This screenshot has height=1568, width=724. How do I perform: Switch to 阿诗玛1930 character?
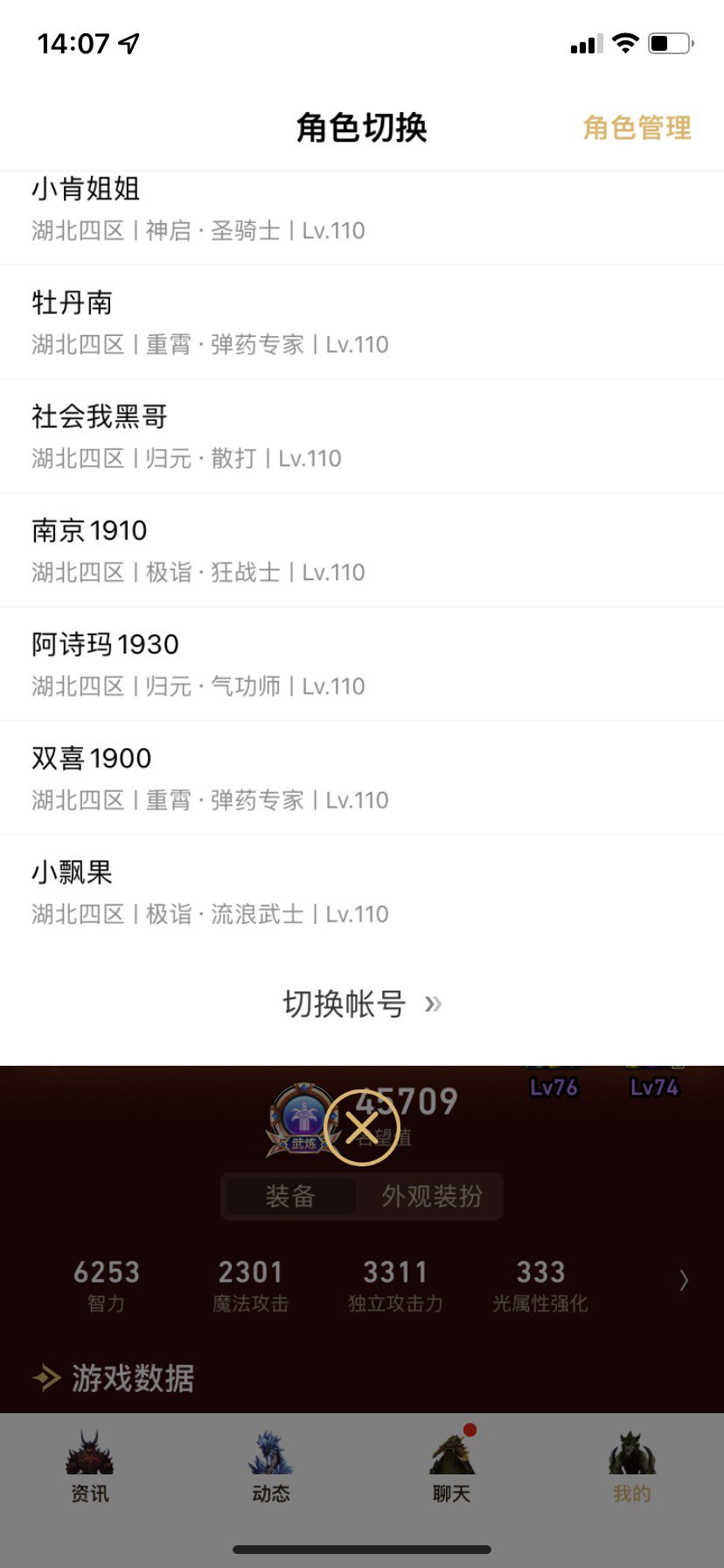click(362, 664)
